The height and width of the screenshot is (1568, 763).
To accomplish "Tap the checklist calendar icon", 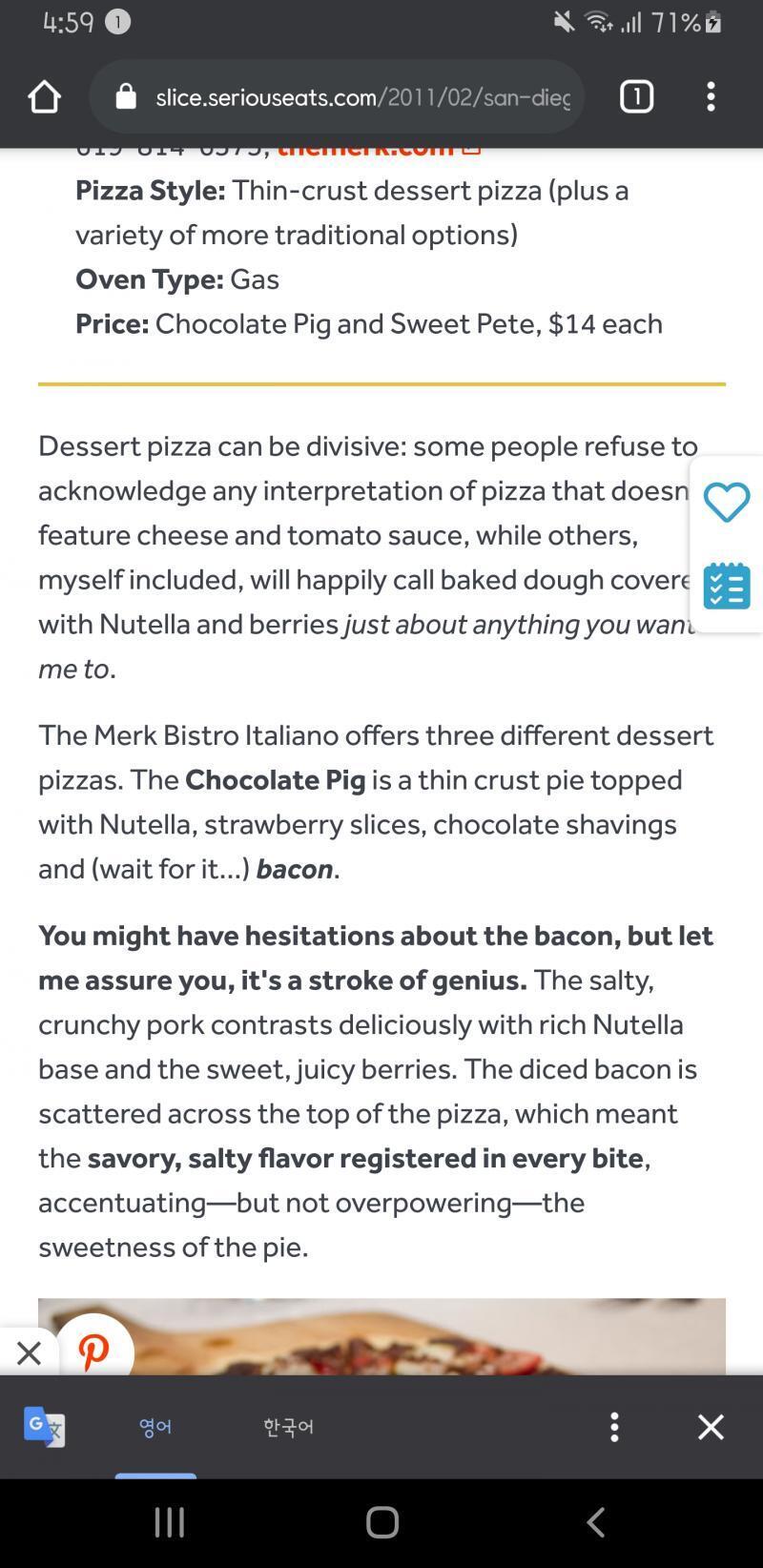I will pyautogui.click(x=727, y=586).
